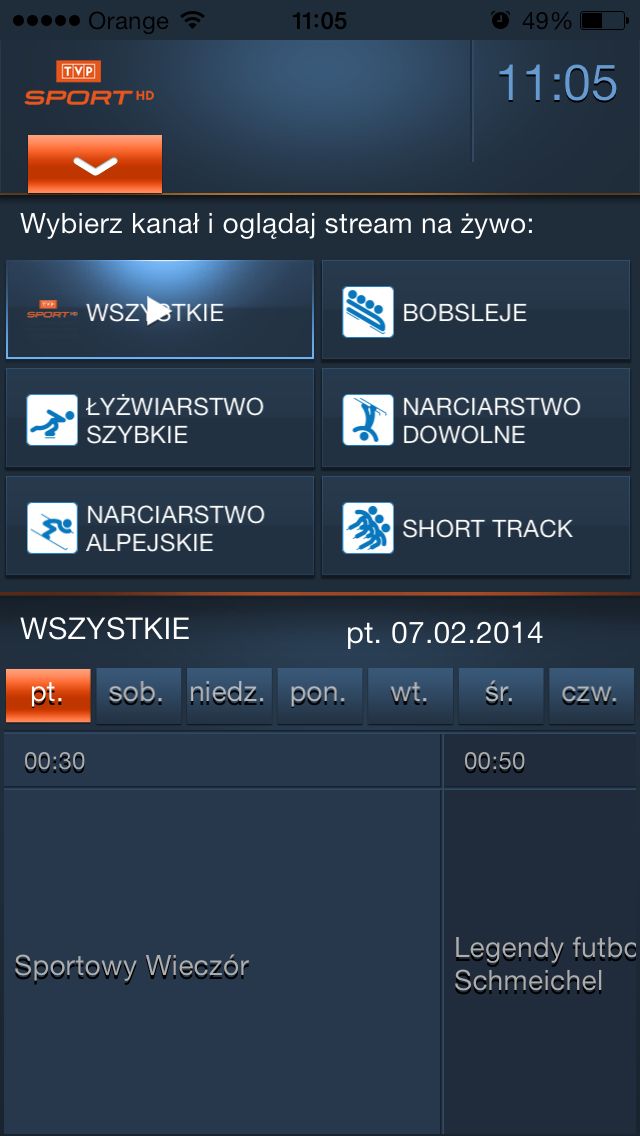The height and width of the screenshot is (1136, 640).
Task: Select SHORT TRACK channel
Action: [475, 527]
